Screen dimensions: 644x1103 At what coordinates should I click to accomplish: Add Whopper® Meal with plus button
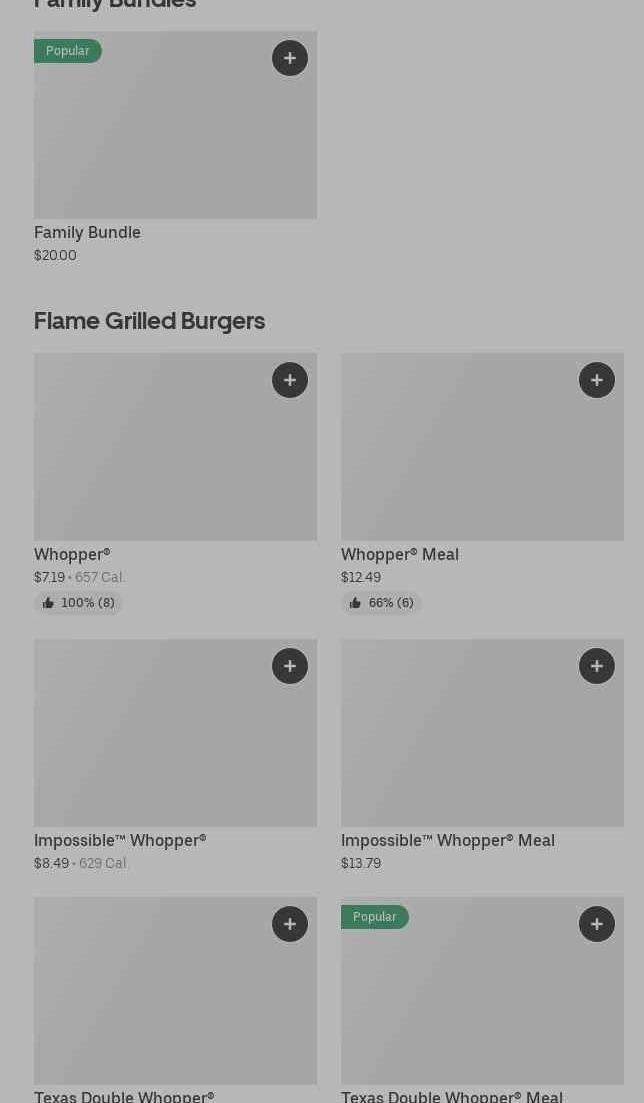coord(597,380)
